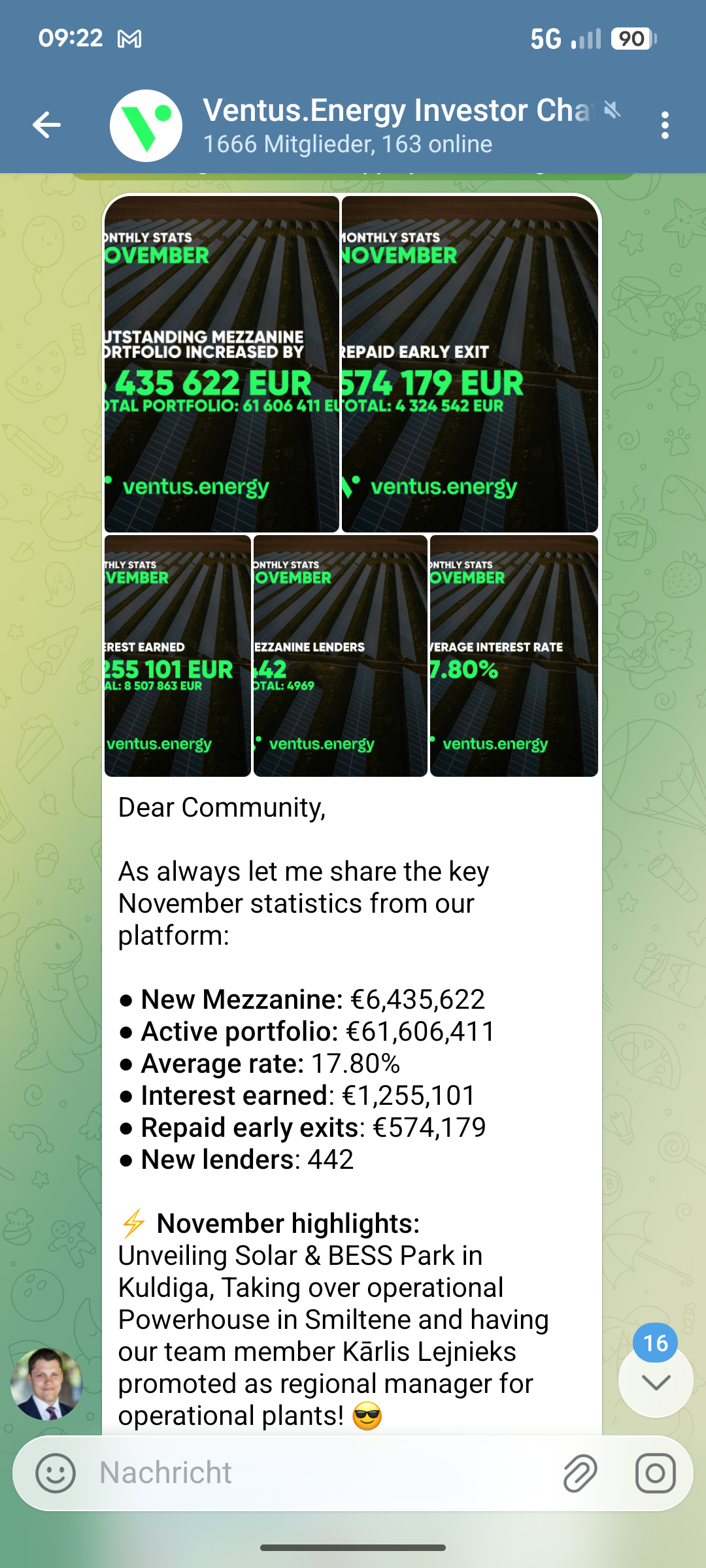Screen dimensions: 706x1568
Task: Attach a file with the paperclip
Action: tap(580, 1473)
